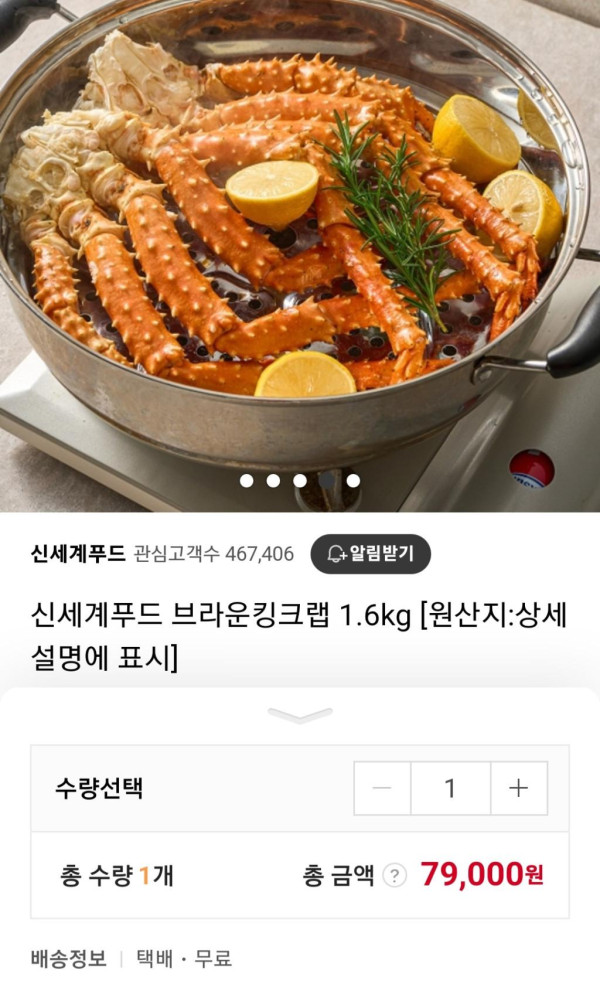Tap the quantity number field

(450, 788)
